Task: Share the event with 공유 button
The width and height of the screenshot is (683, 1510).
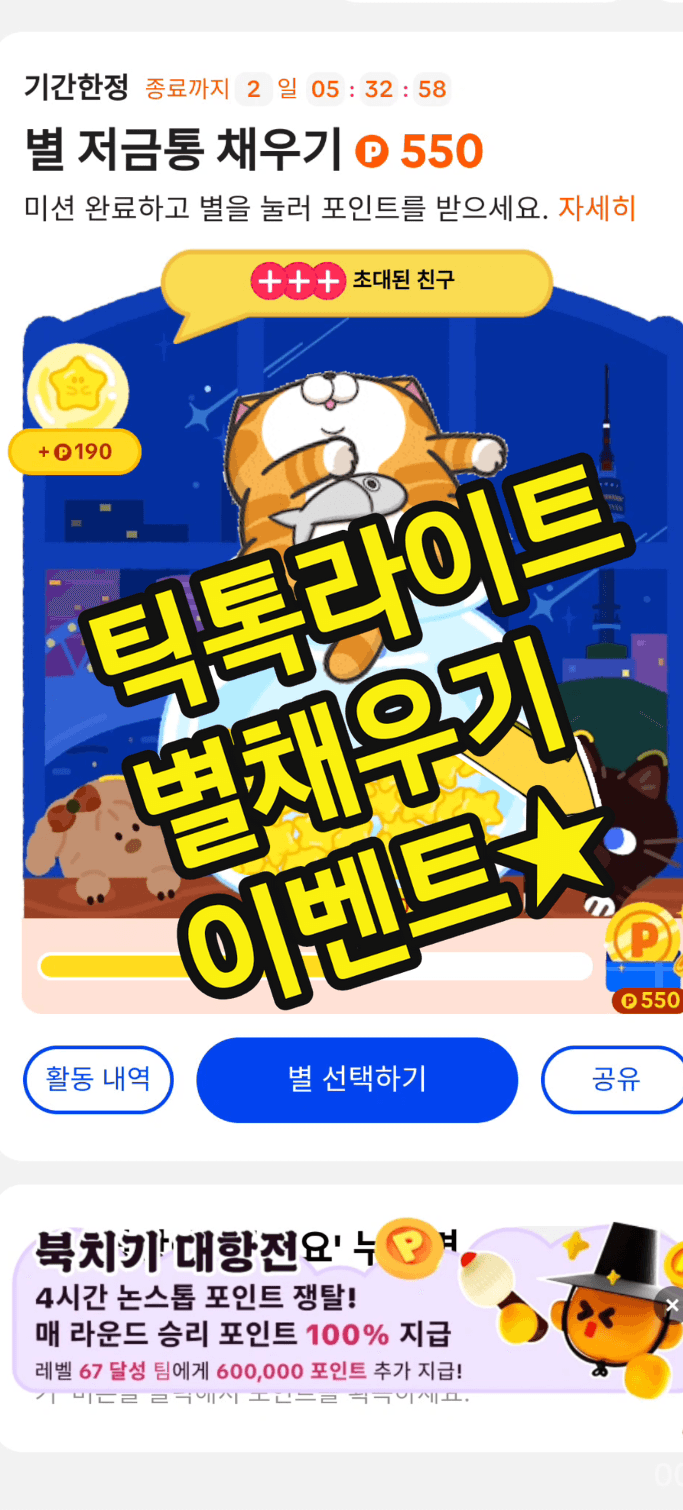Action: coord(614,1080)
